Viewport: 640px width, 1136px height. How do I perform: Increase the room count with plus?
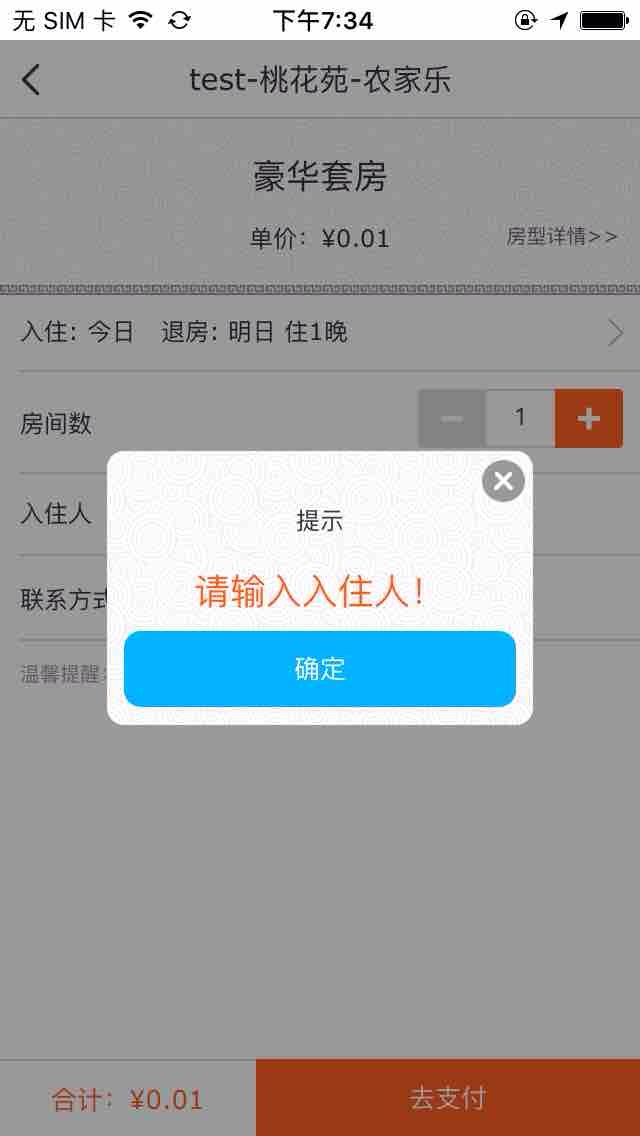coord(589,418)
